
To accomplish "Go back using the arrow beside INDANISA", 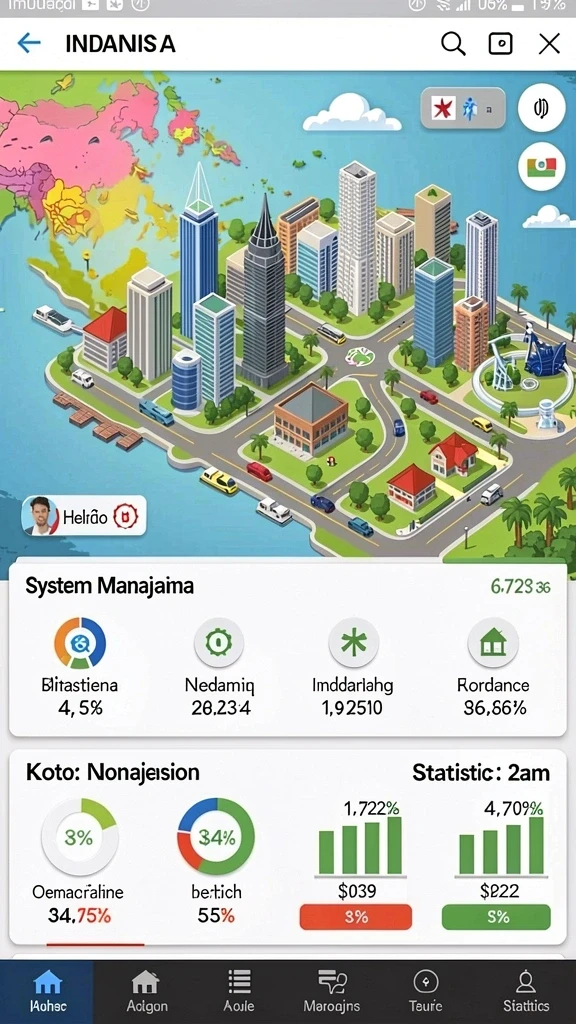I will [29, 44].
